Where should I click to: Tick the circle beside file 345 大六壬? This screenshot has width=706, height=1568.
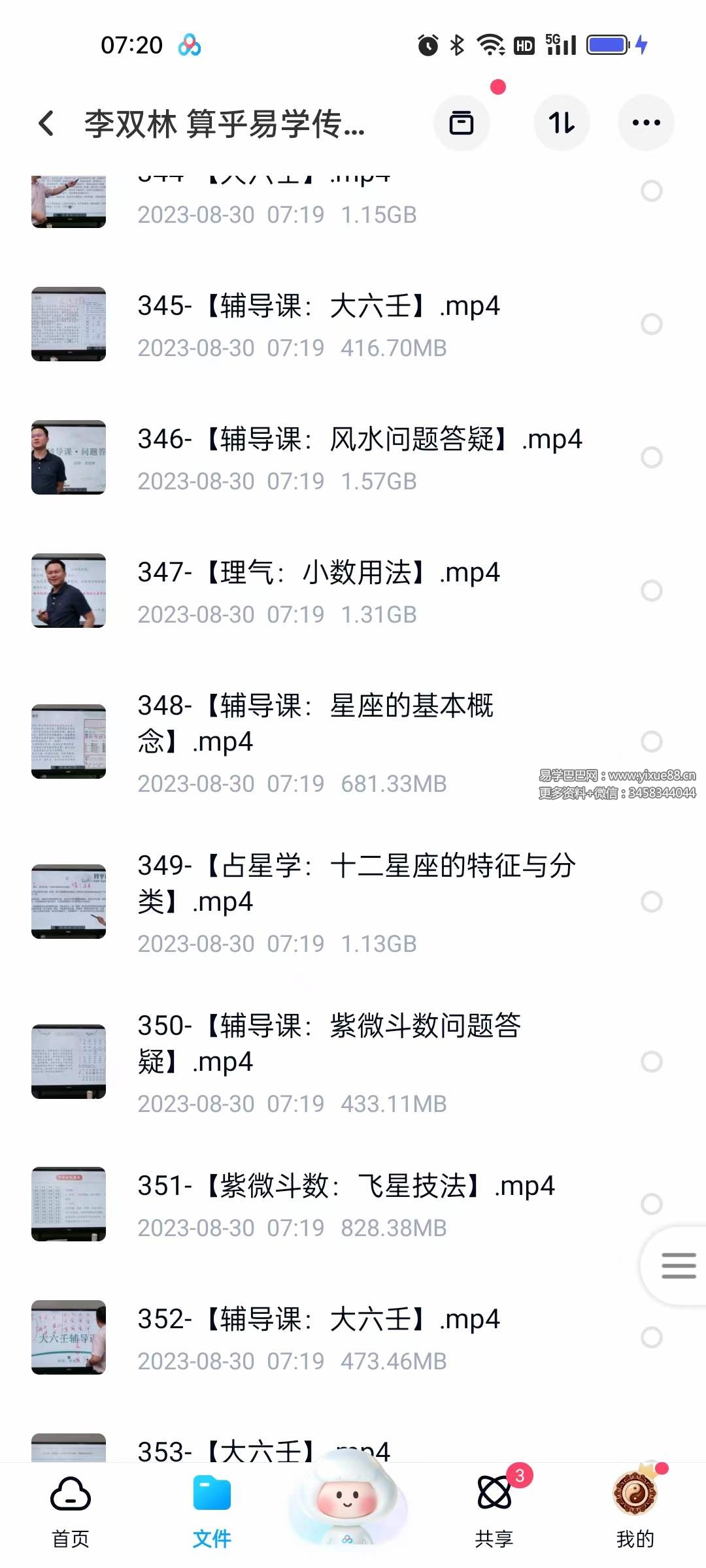(651, 324)
